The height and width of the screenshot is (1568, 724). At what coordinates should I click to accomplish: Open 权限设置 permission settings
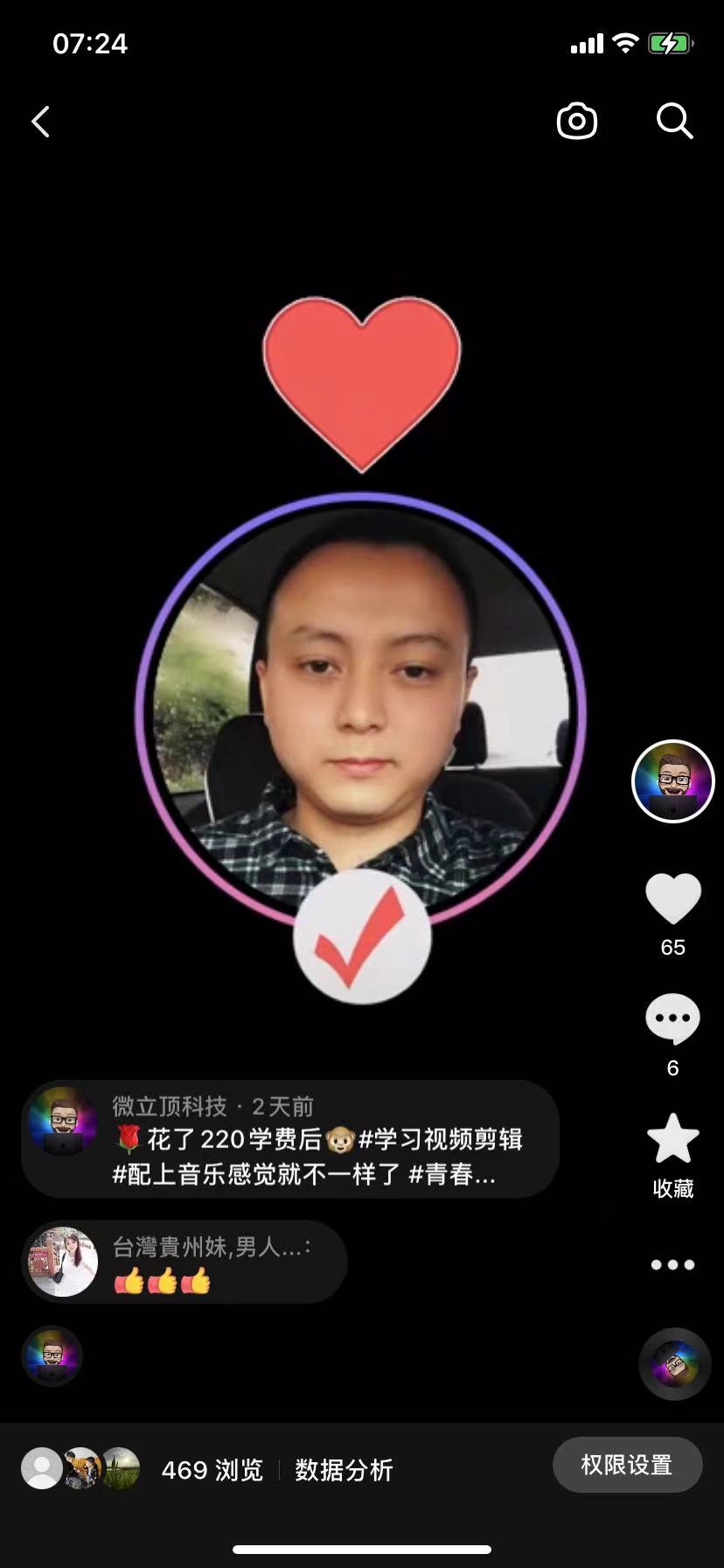click(627, 1464)
